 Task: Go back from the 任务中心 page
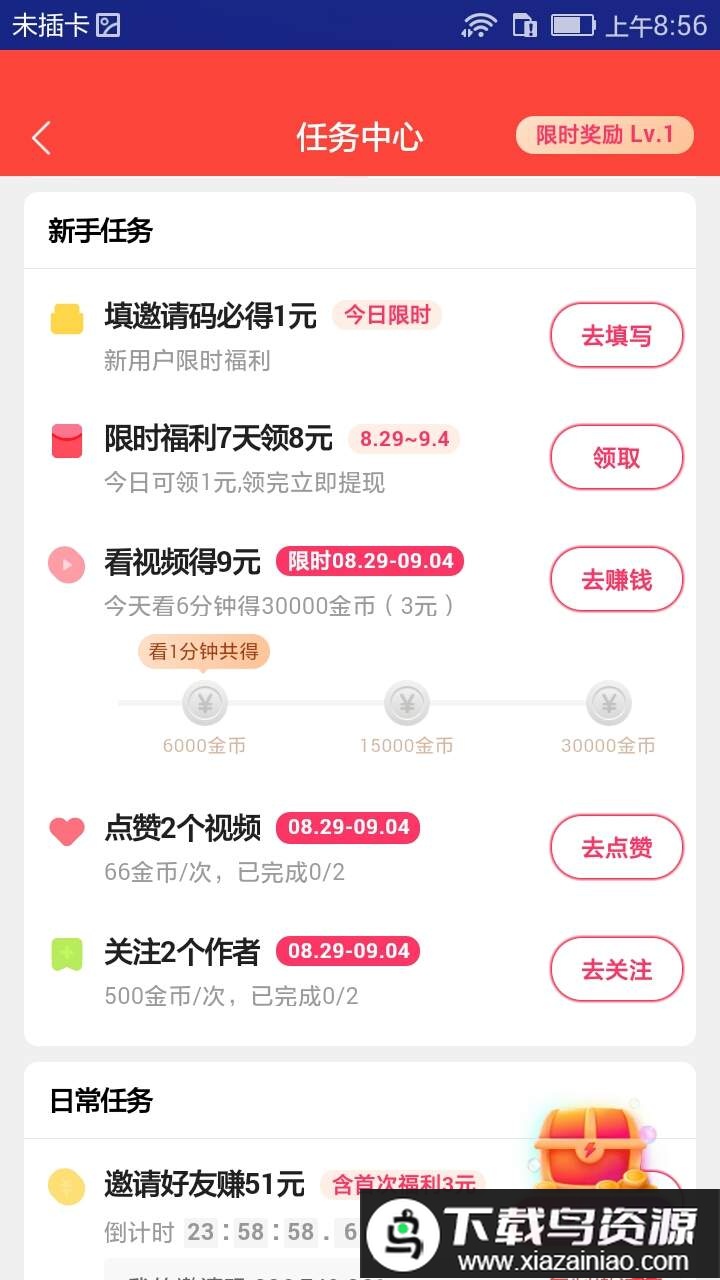pos(41,138)
